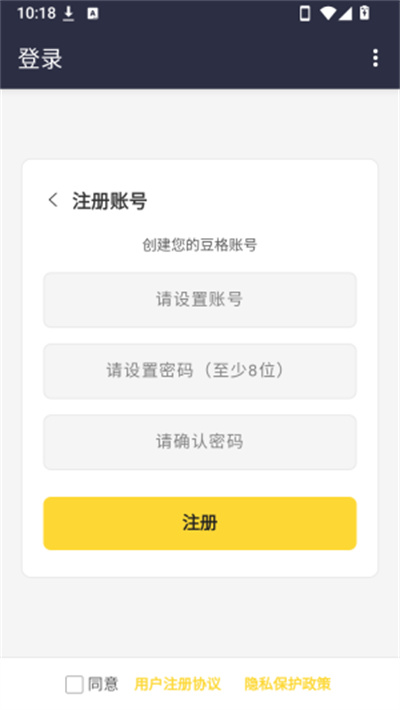400x710 pixels.
Task: Check the 同意 agreement checkbox
Action: (74, 684)
